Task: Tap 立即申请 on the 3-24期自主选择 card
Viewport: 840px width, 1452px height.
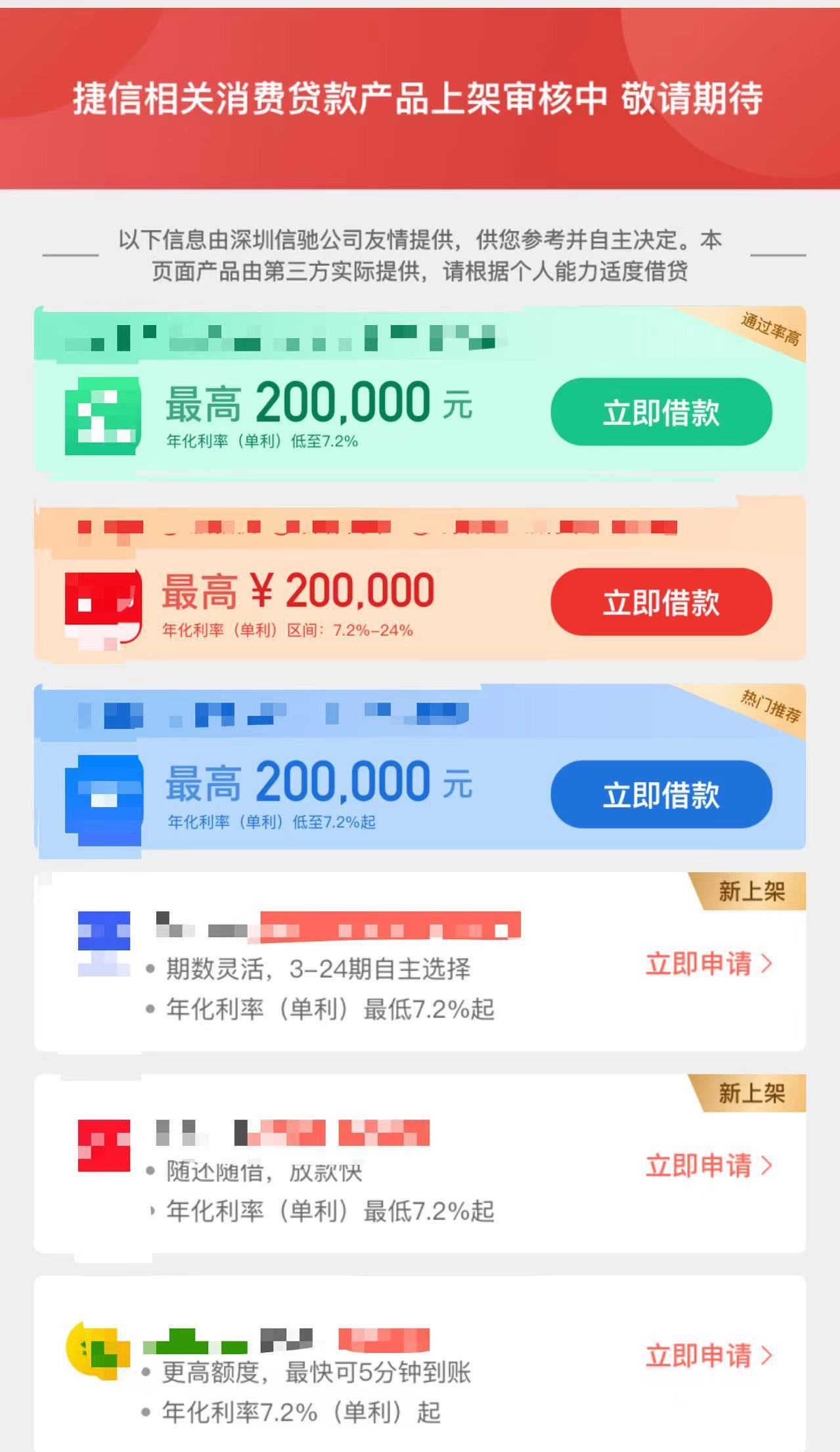Action: coord(709,963)
